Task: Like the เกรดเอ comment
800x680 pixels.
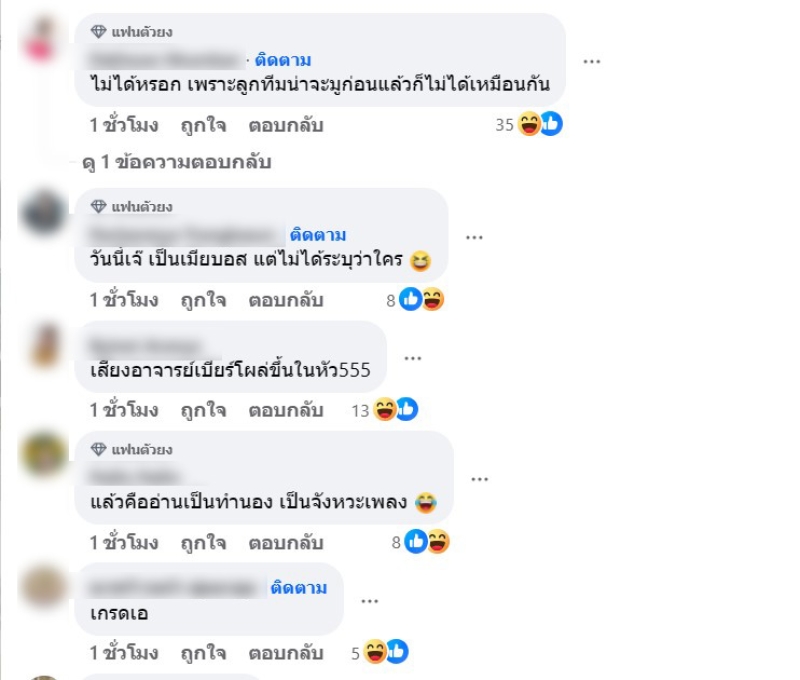Action: point(203,653)
